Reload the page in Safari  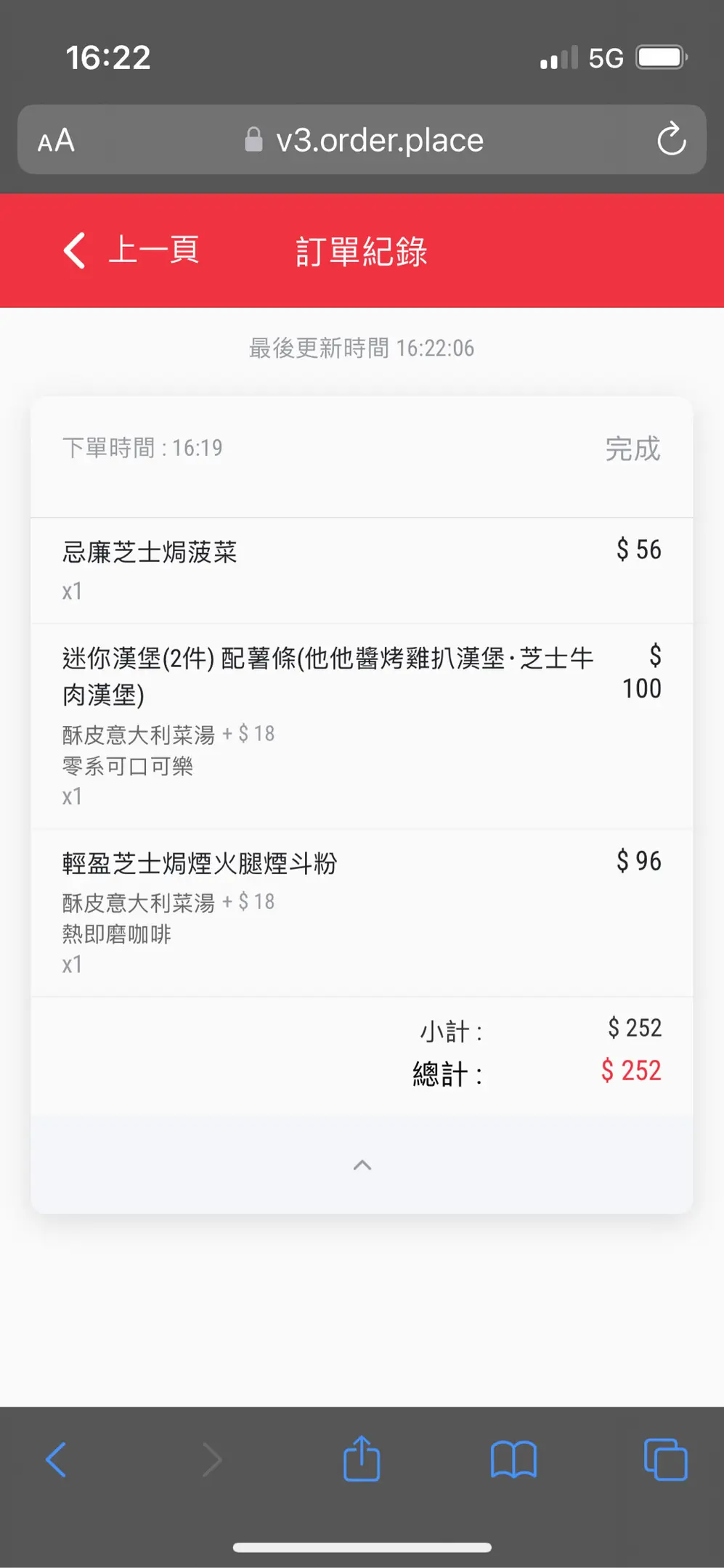(671, 139)
